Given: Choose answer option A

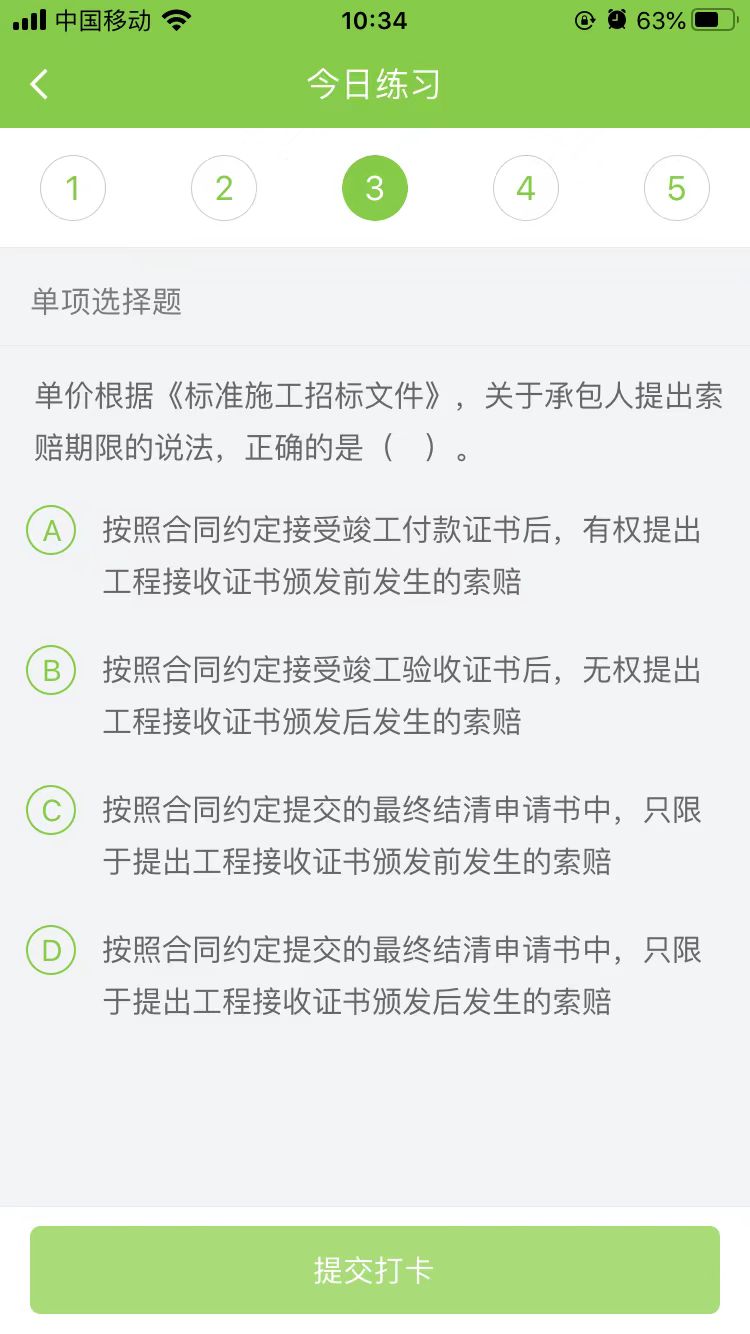Looking at the screenshot, I should (x=52, y=531).
